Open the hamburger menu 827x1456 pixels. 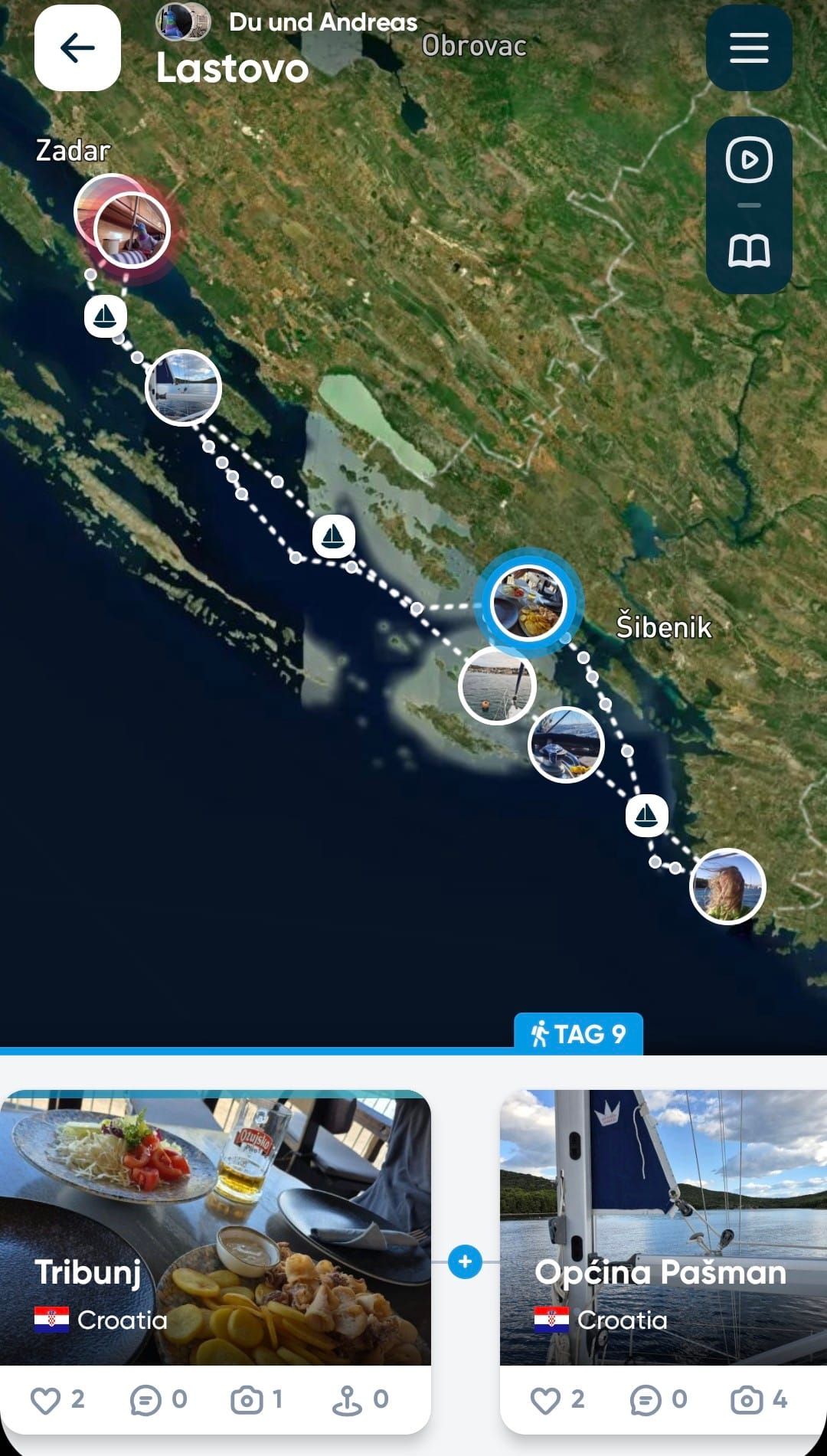pos(748,48)
